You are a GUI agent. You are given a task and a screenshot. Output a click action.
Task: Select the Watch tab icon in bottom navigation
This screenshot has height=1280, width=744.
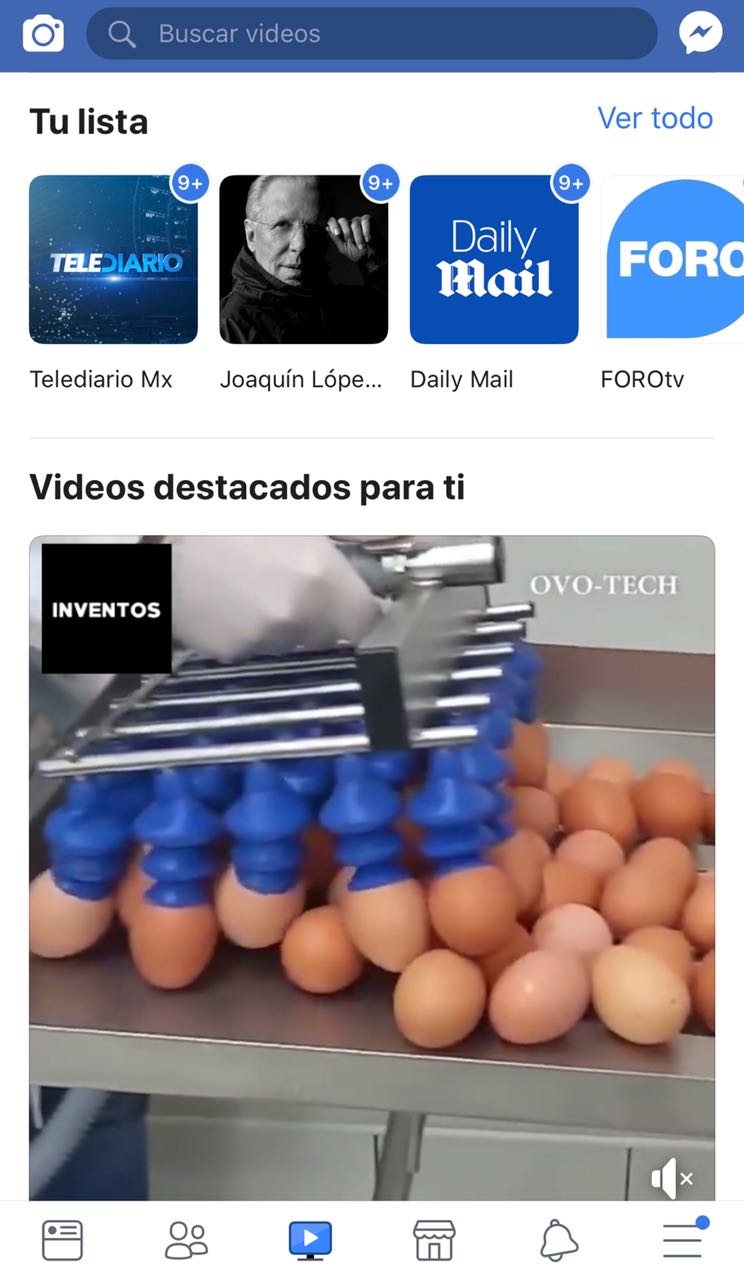click(310, 1238)
